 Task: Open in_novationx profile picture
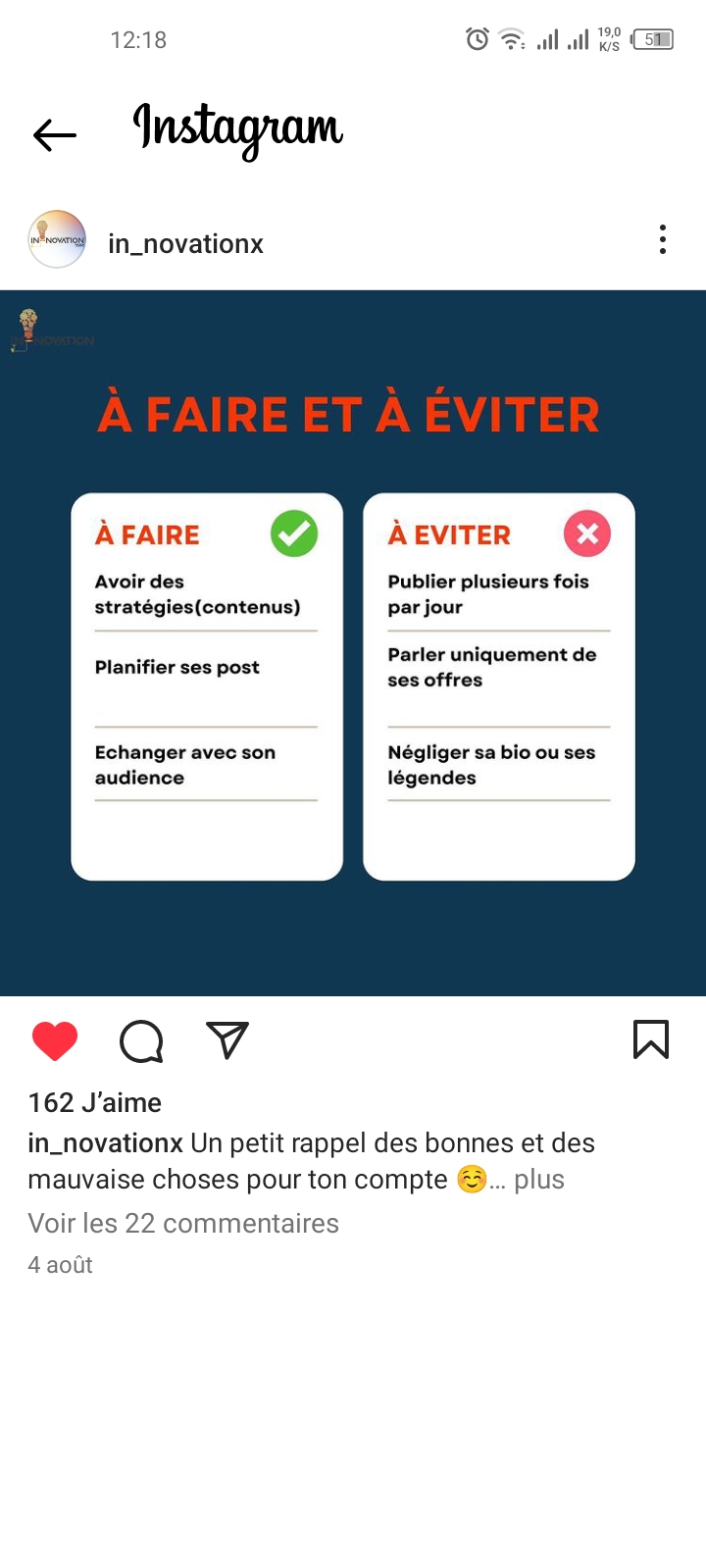point(57,239)
